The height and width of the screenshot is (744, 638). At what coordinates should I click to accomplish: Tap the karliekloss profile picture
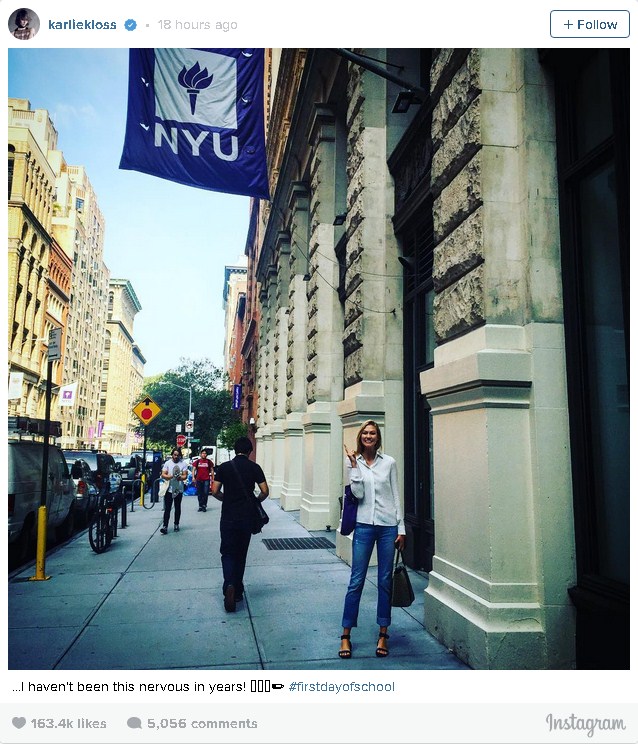[24, 24]
